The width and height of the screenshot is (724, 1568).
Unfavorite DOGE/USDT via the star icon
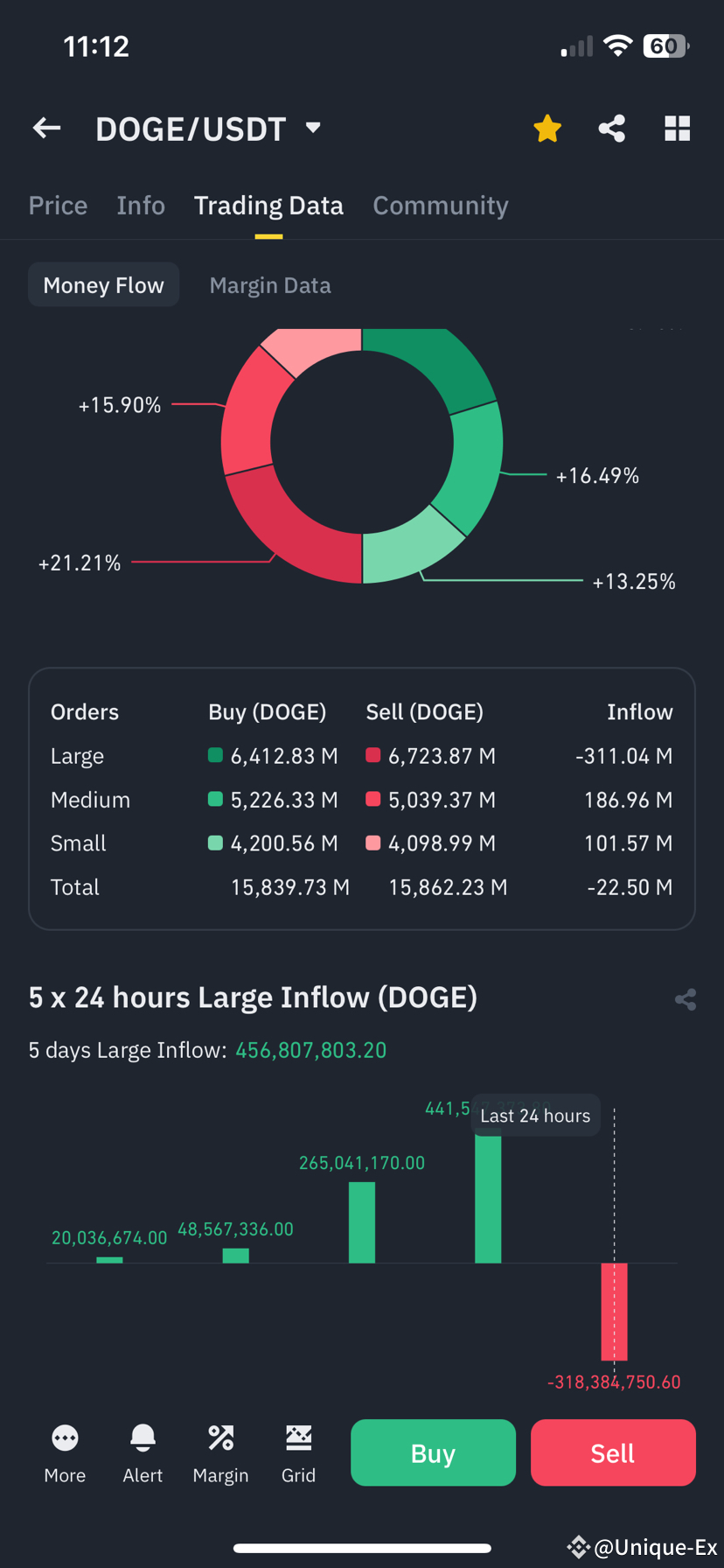(546, 128)
